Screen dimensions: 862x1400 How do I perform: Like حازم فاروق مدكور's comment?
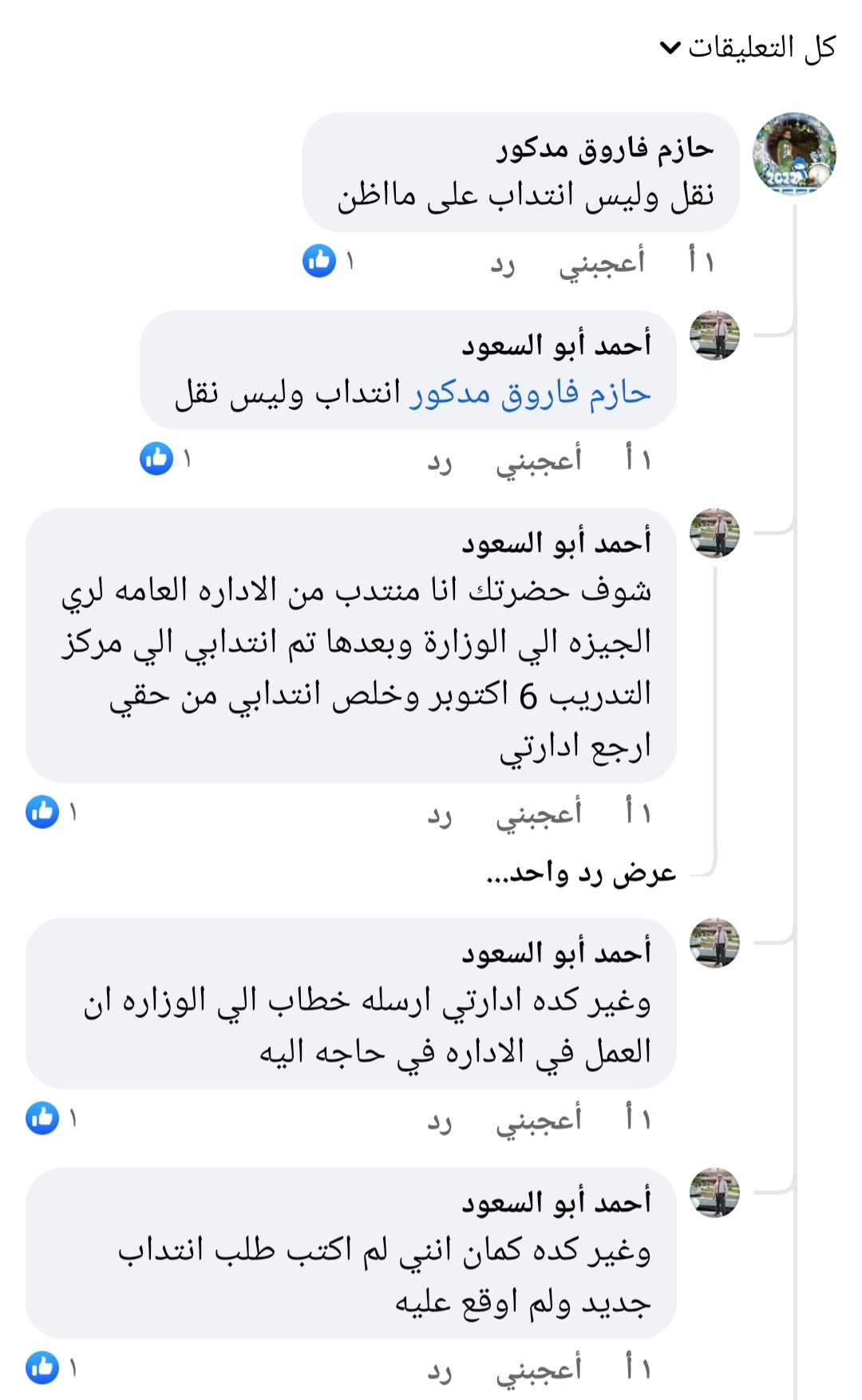(602, 262)
